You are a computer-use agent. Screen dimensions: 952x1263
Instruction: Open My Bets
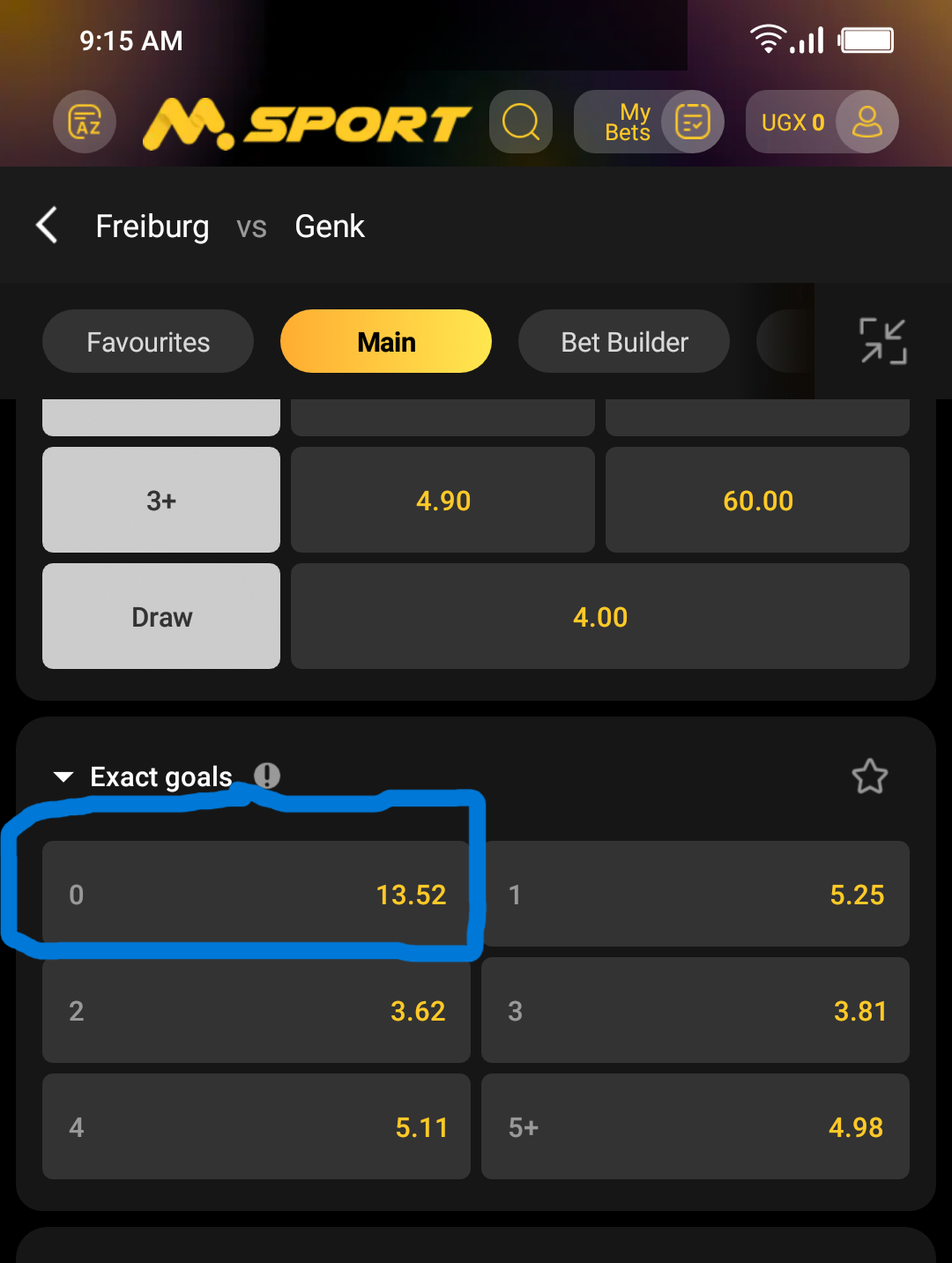[x=649, y=122]
